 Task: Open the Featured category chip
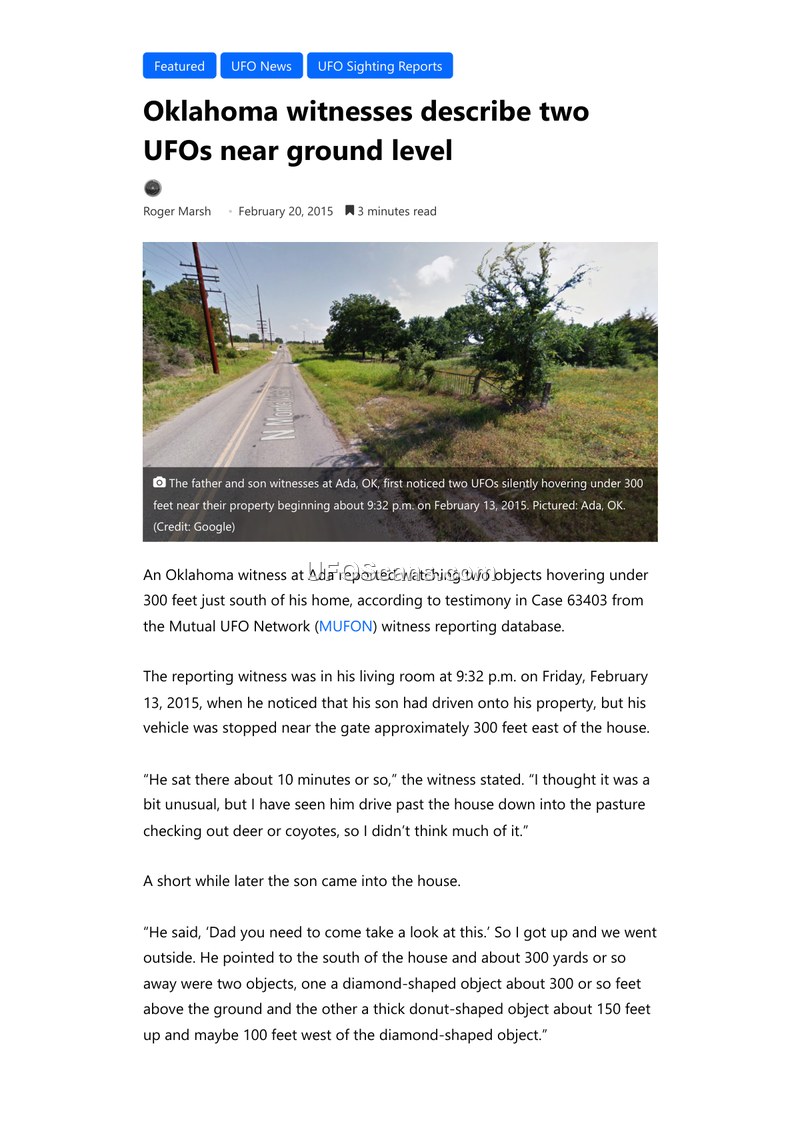click(x=179, y=66)
